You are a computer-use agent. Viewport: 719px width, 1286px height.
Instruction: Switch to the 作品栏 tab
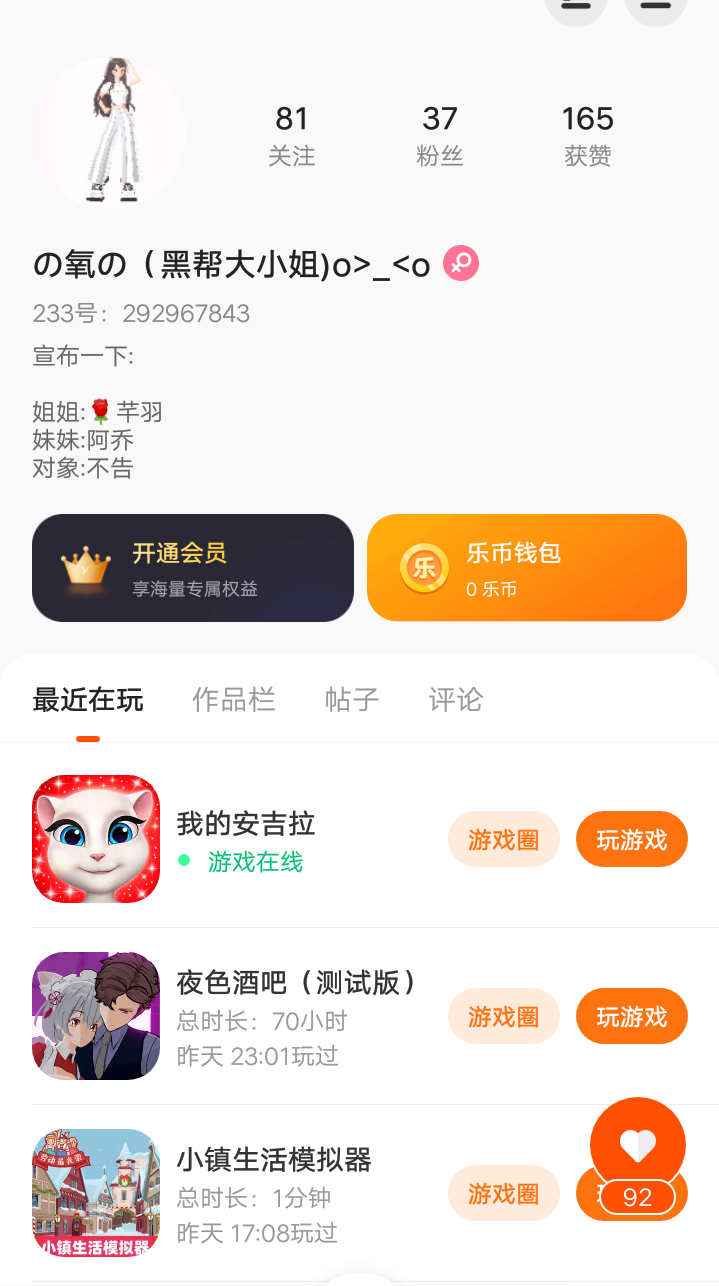coord(233,700)
